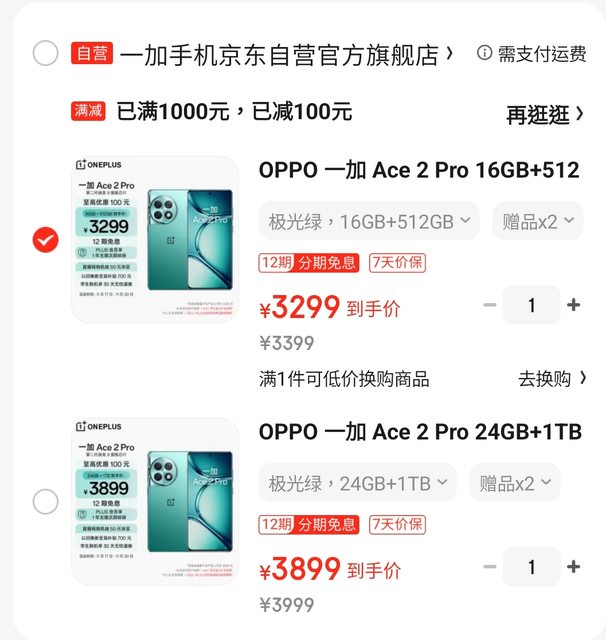Expand 赠品x2 for the 16GB+512 phone
The width and height of the screenshot is (606, 640).
(537, 221)
